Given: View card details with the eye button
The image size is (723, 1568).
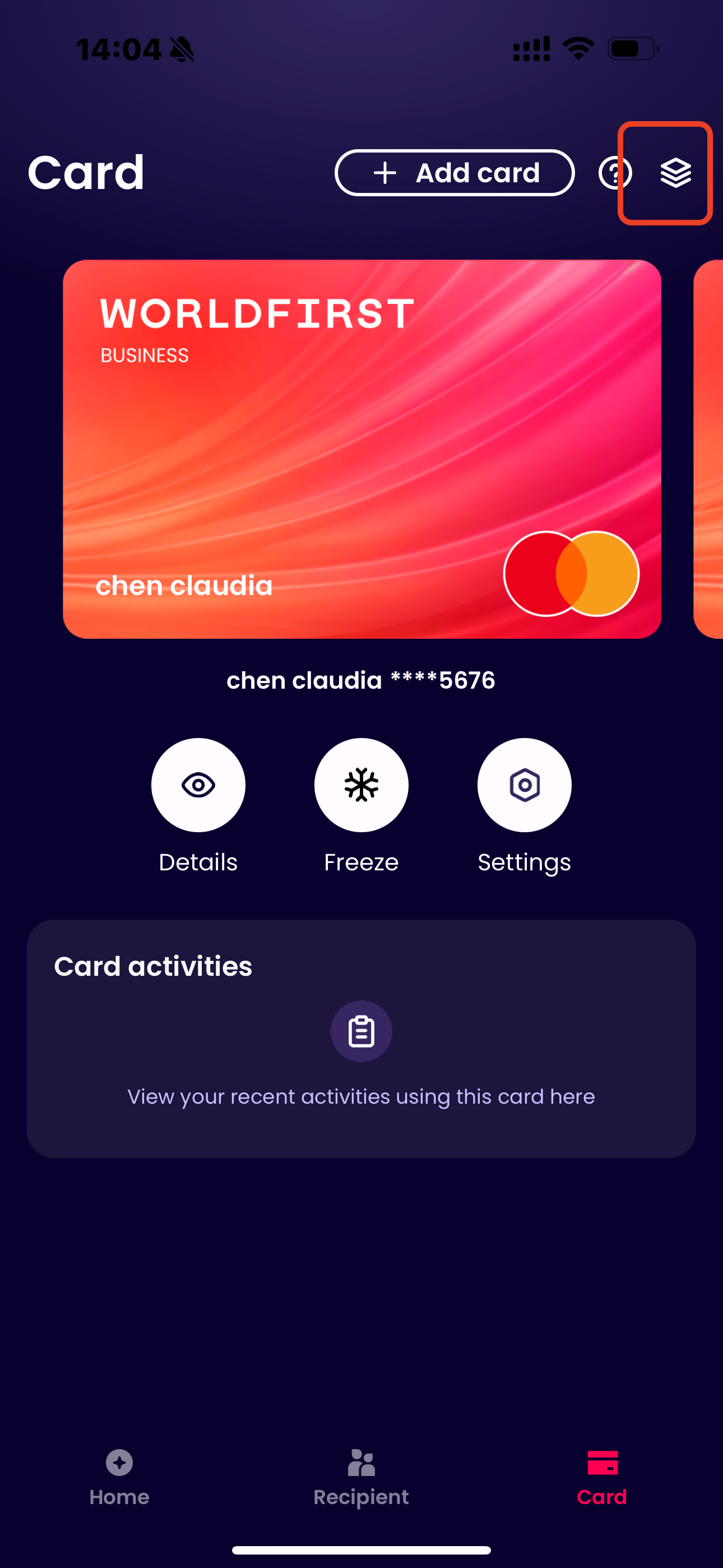Looking at the screenshot, I should coord(198,785).
